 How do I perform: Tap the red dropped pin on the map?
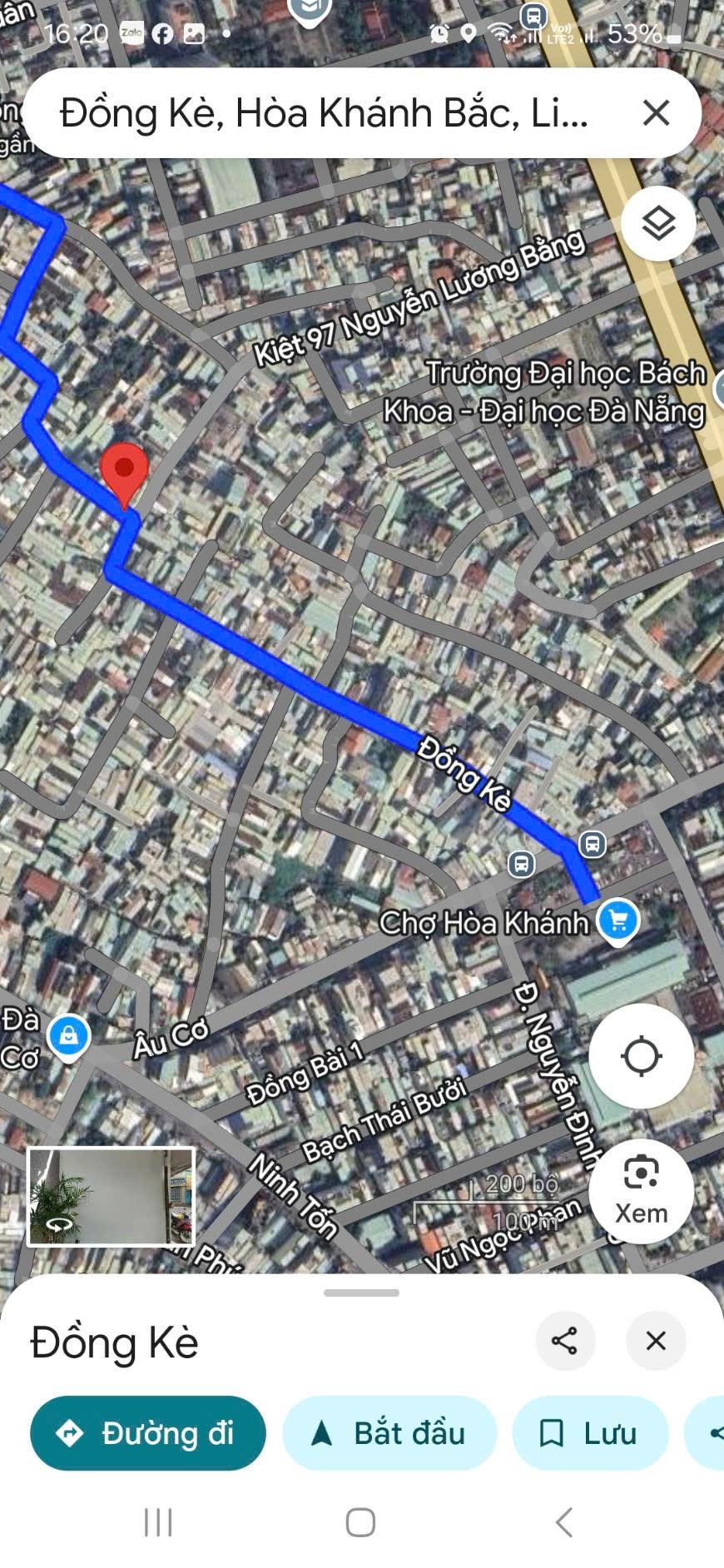[125, 470]
